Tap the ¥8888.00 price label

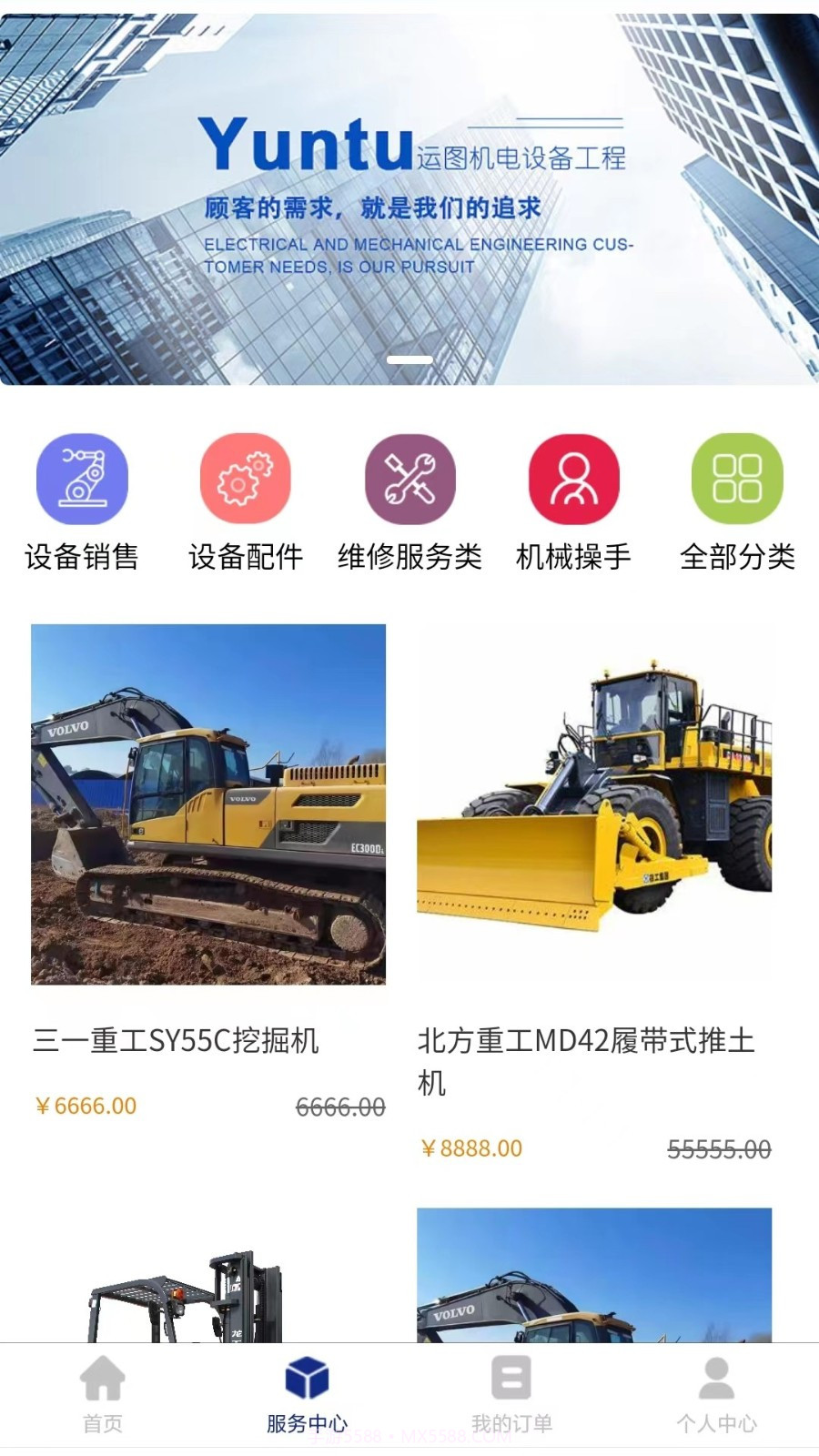(x=470, y=1149)
